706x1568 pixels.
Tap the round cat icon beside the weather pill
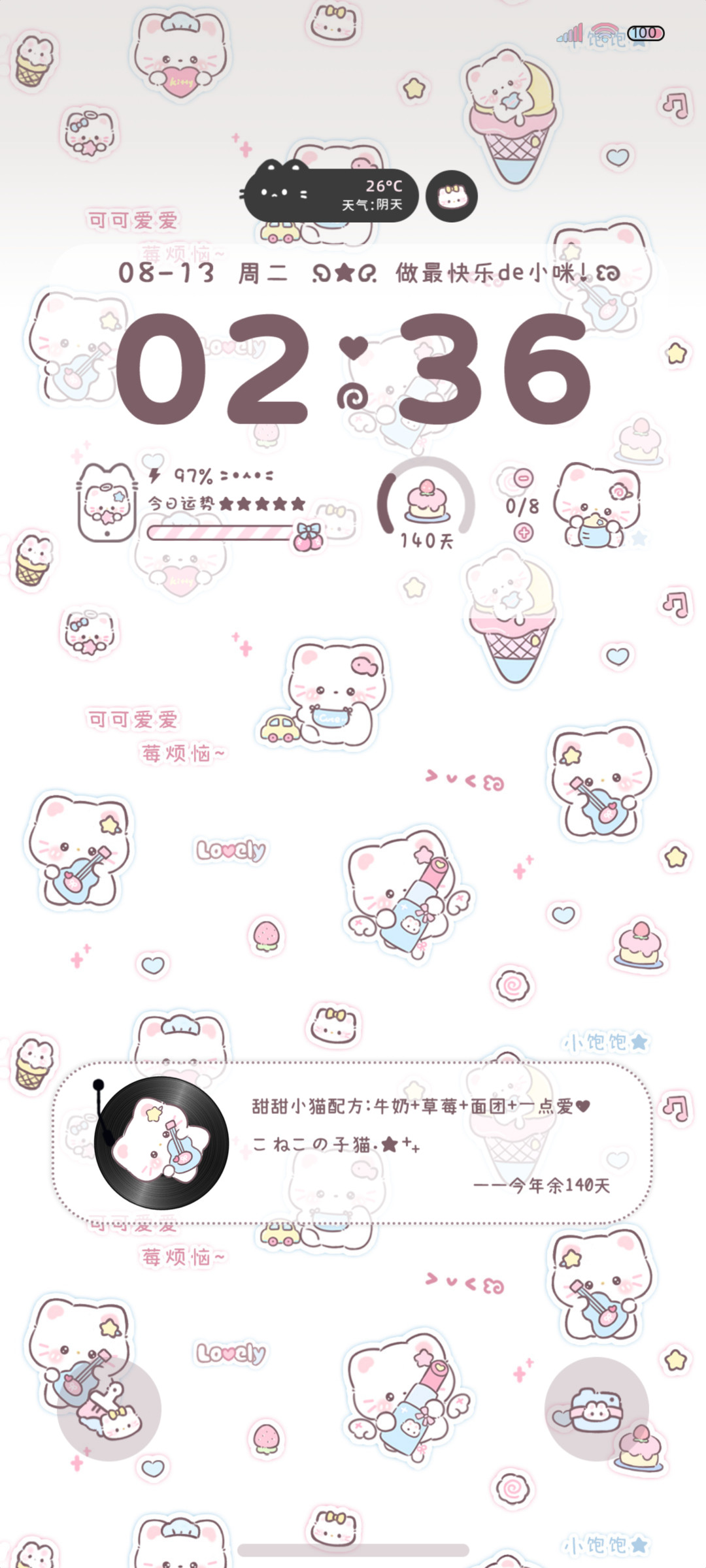(452, 196)
